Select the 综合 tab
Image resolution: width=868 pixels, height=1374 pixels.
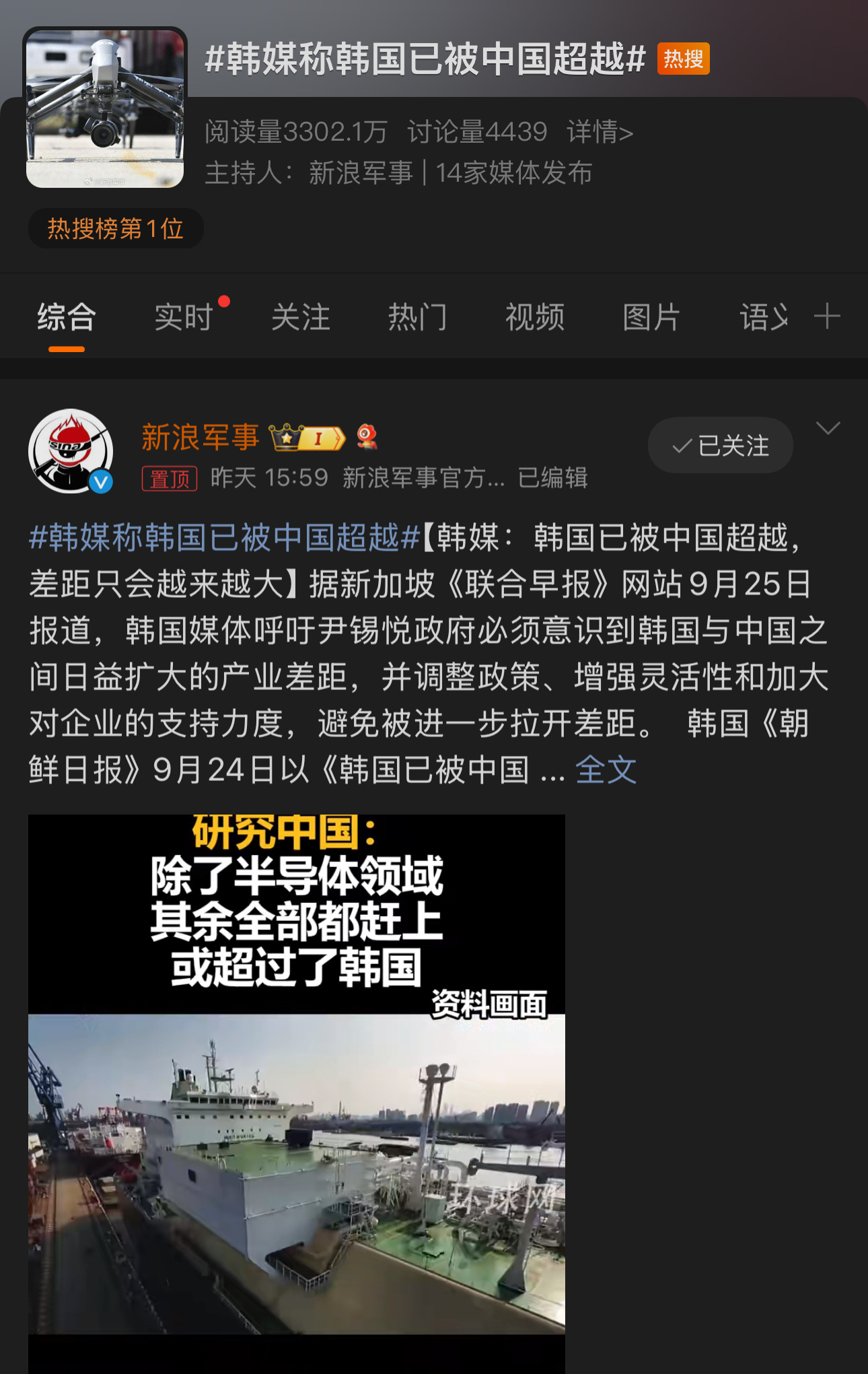tap(67, 317)
